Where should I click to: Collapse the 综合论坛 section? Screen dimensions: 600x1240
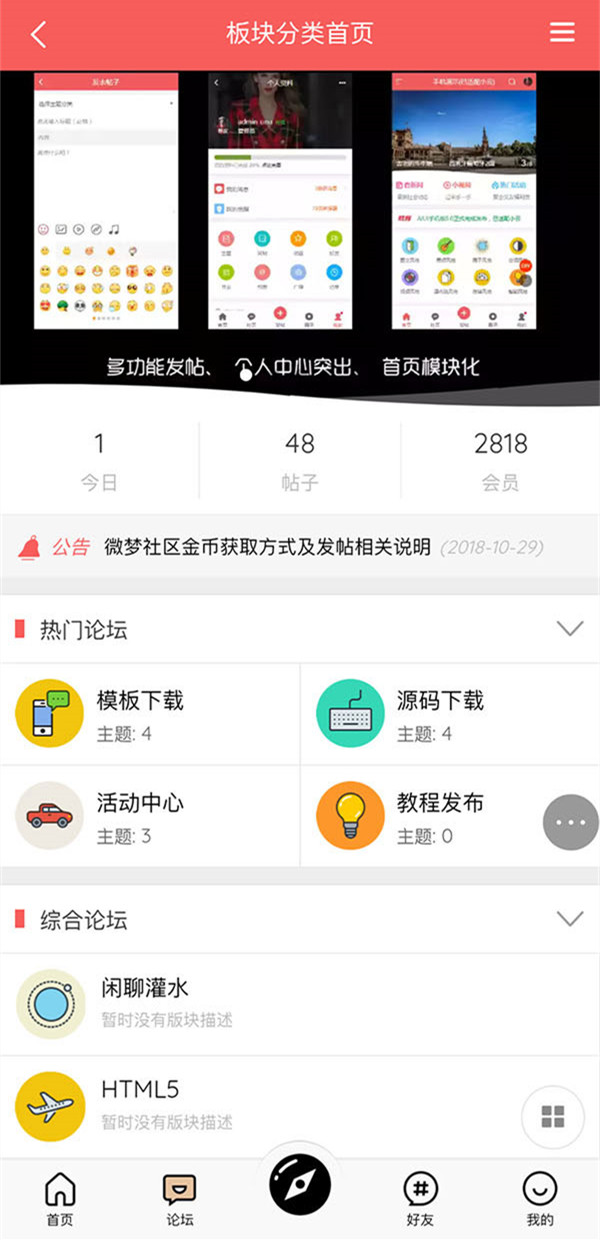(x=569, y=919)
